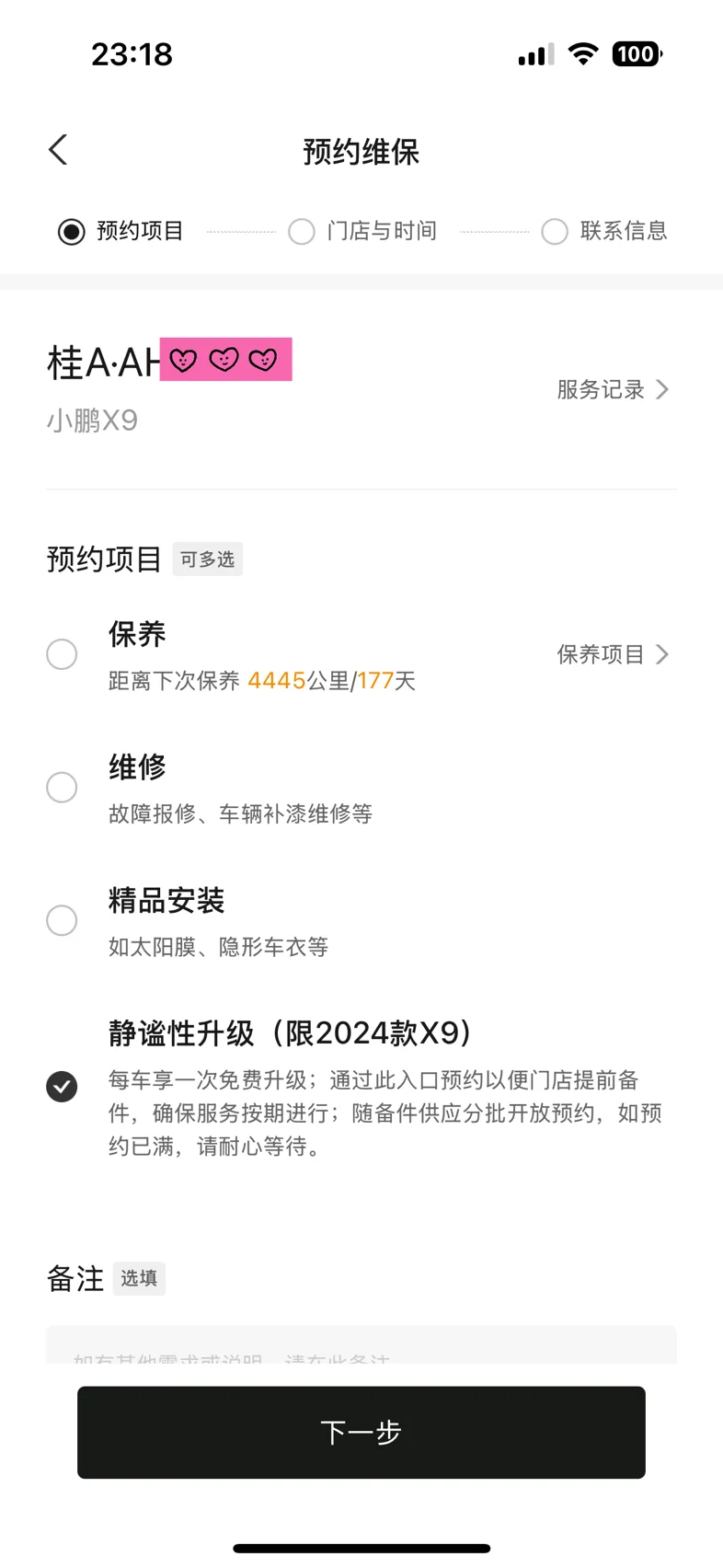Jump to the 联系信息 step

click(x=604, y=231)
